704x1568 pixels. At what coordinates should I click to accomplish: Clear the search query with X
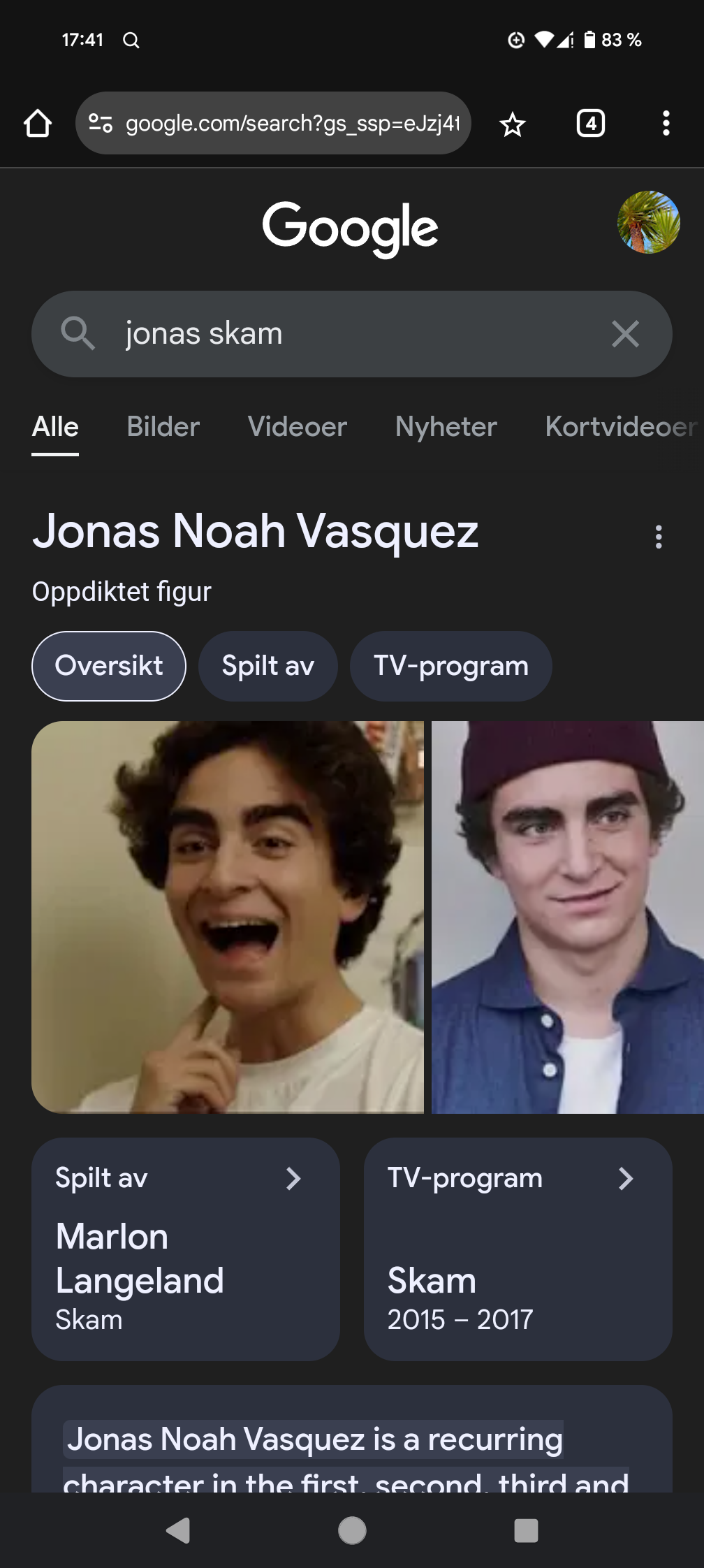(x=625, y=334)
